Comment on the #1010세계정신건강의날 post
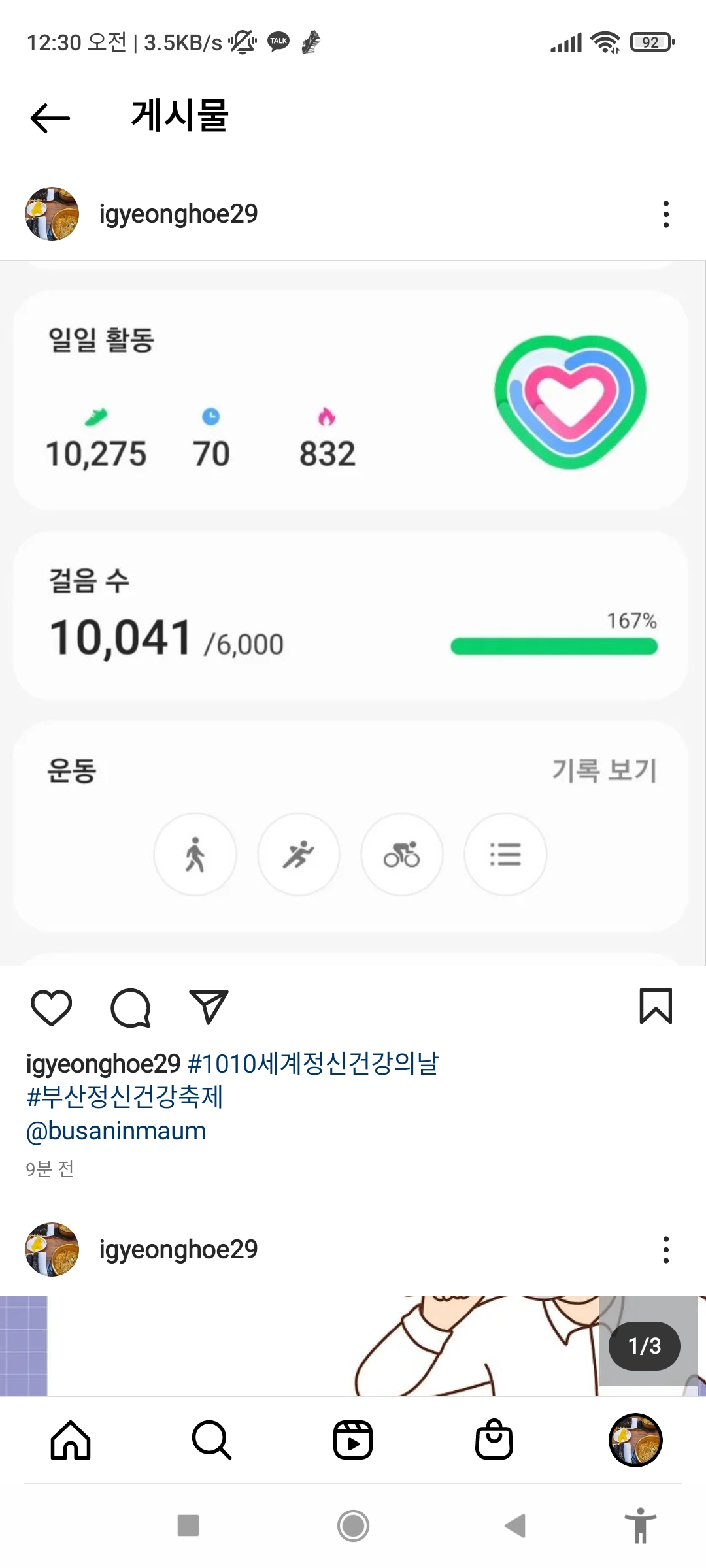706x1568 pixels. (x=131, y=1007)
